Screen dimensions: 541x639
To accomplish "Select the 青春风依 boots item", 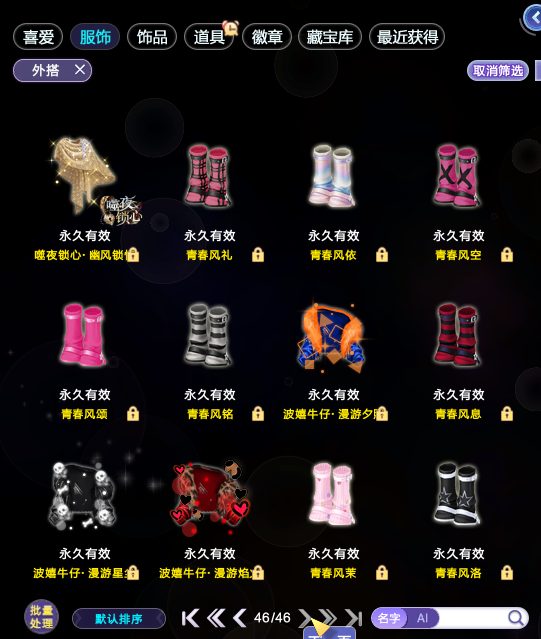I will [334, 176].
